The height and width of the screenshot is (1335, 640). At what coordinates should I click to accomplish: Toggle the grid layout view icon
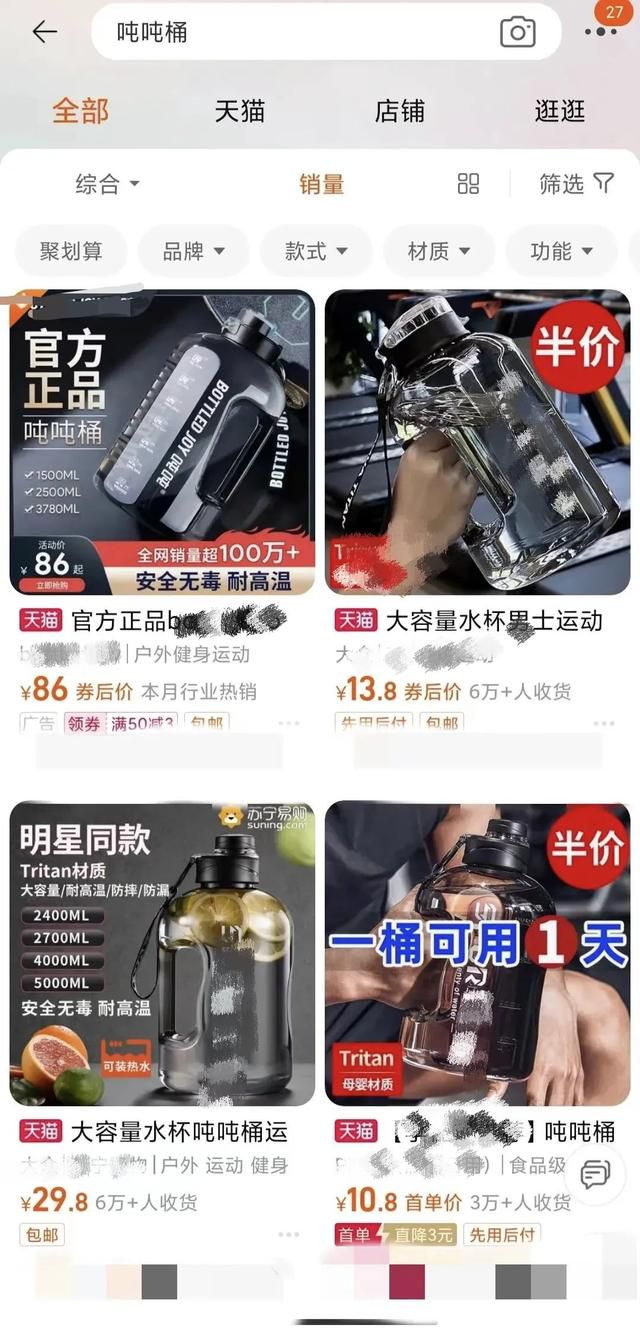coord(468,183)
